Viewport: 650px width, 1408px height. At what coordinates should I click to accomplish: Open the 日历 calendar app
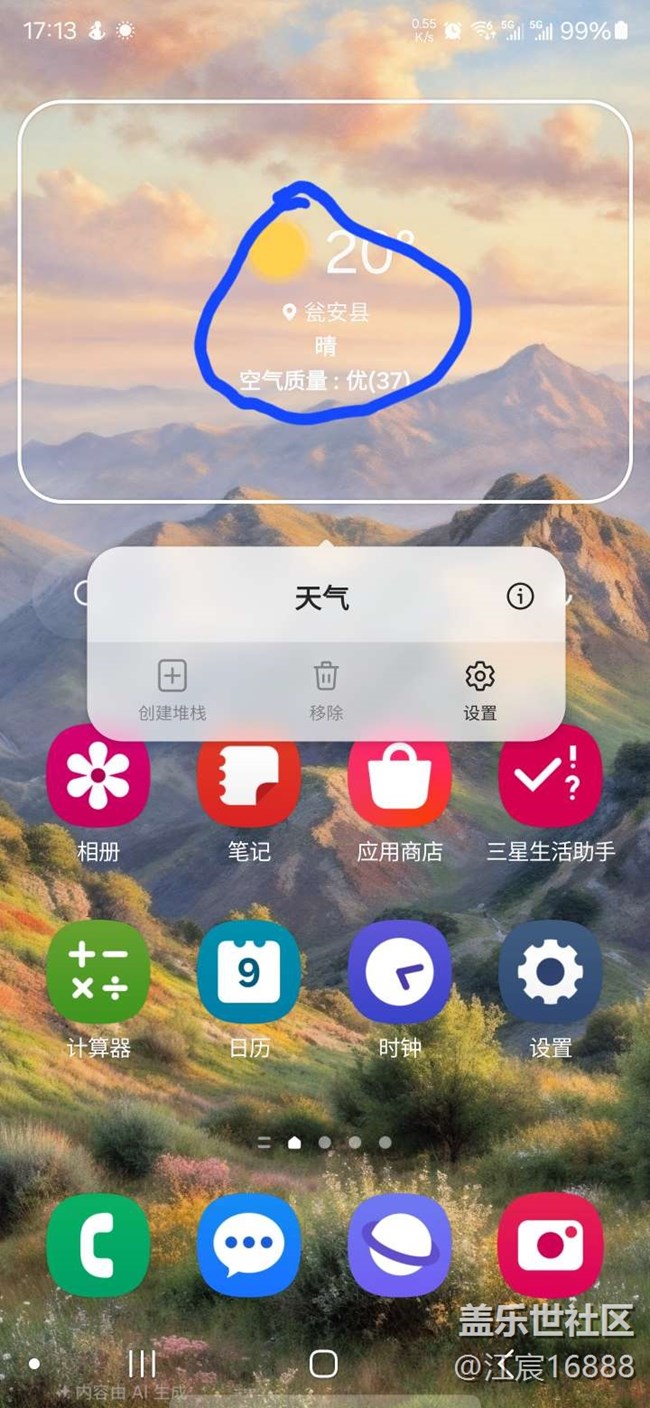[249, 972]
